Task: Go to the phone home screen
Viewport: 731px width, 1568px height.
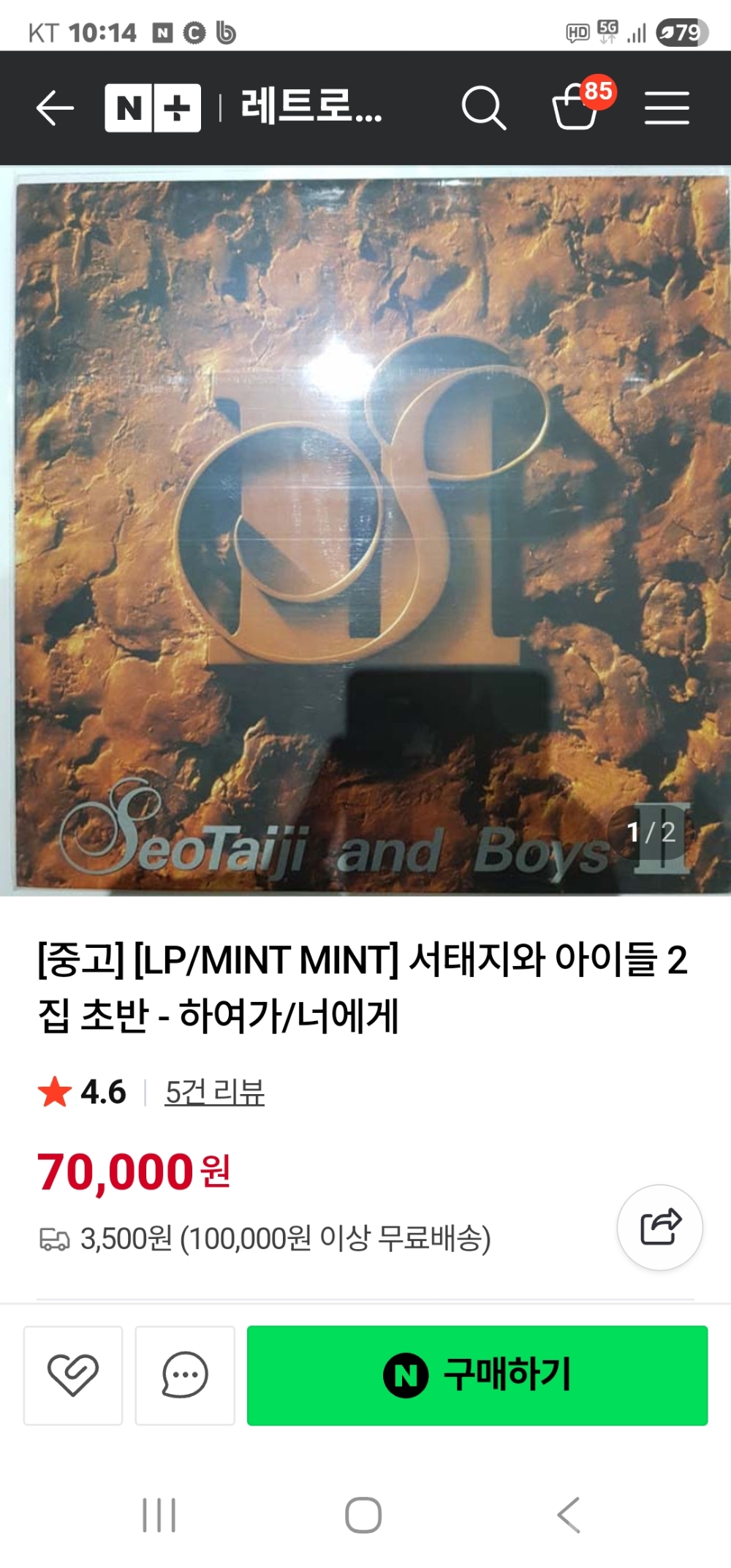Action: (x=363, y=1515)
